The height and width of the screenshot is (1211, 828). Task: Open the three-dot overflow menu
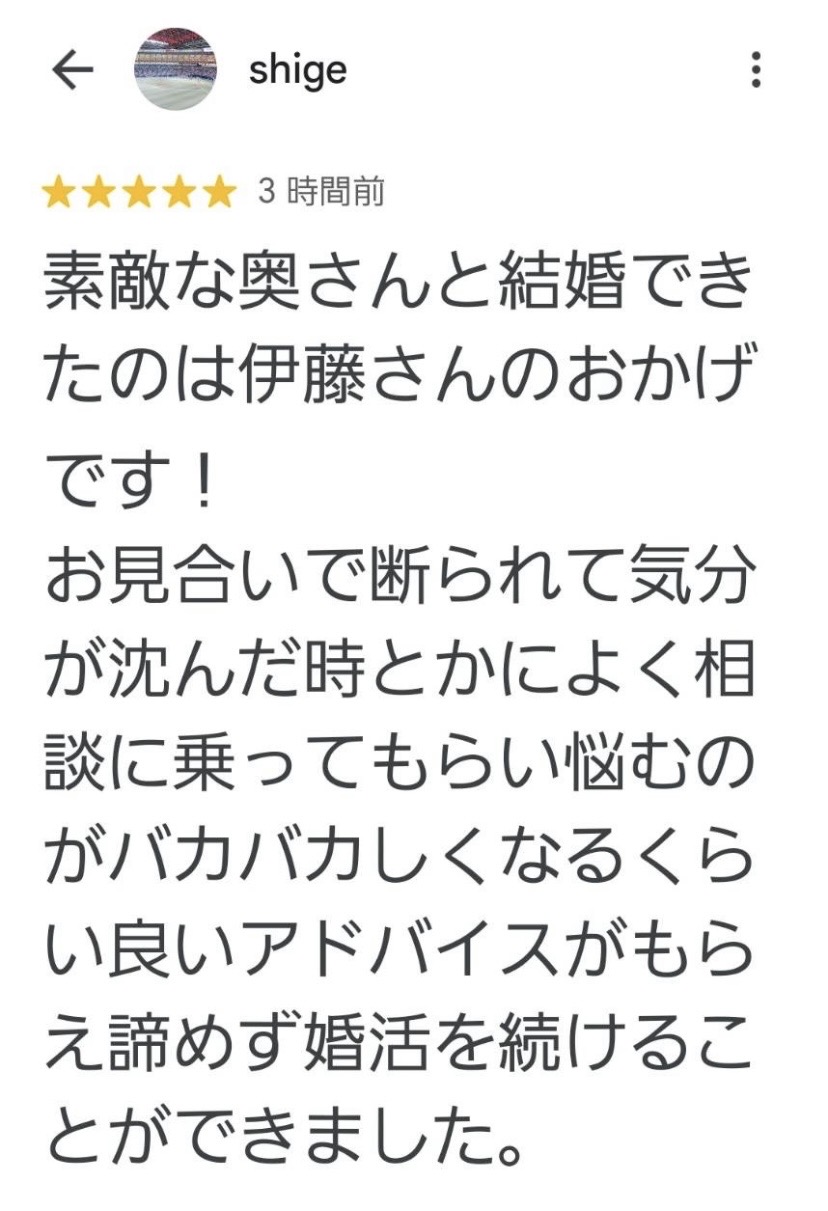click(756, 70)
